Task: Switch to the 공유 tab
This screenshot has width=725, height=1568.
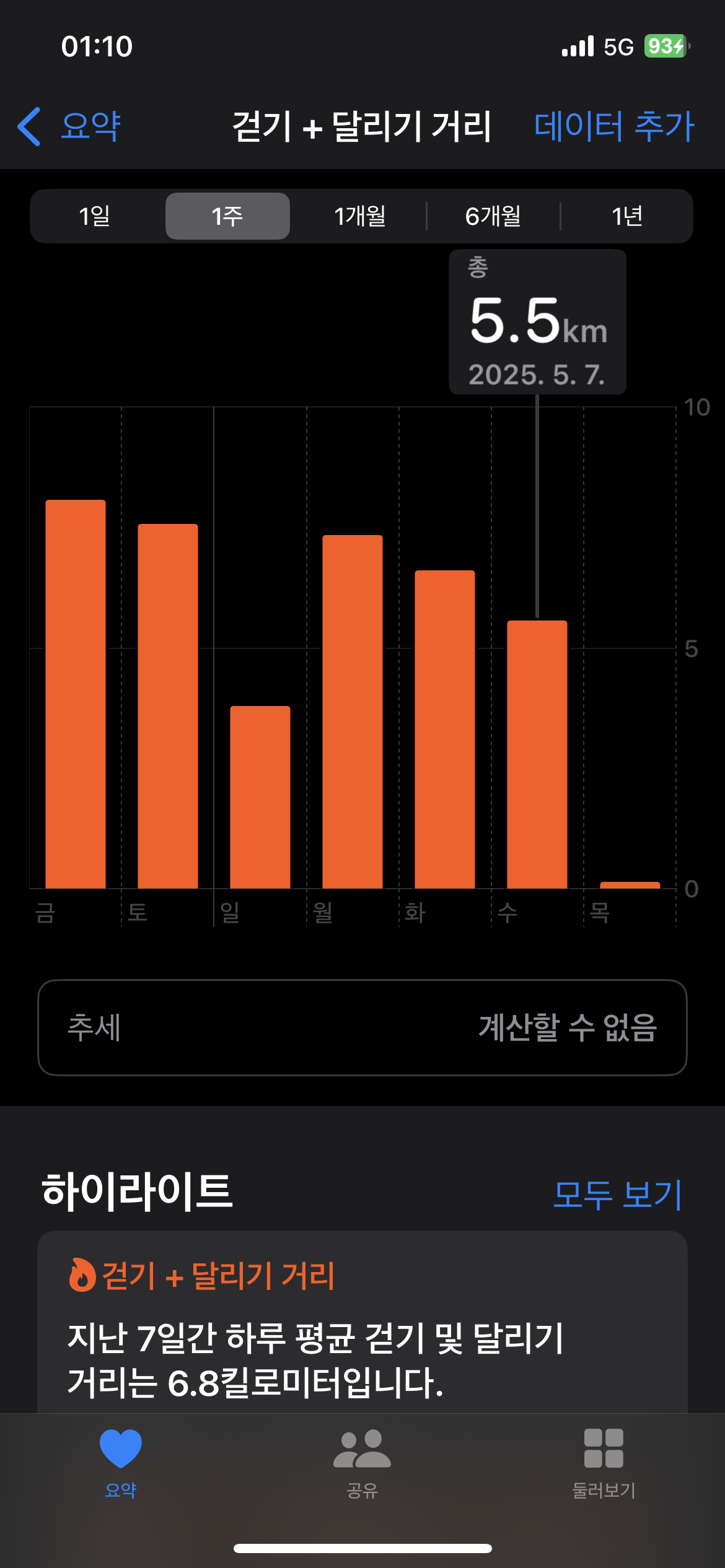Action: pos(362,1462)
